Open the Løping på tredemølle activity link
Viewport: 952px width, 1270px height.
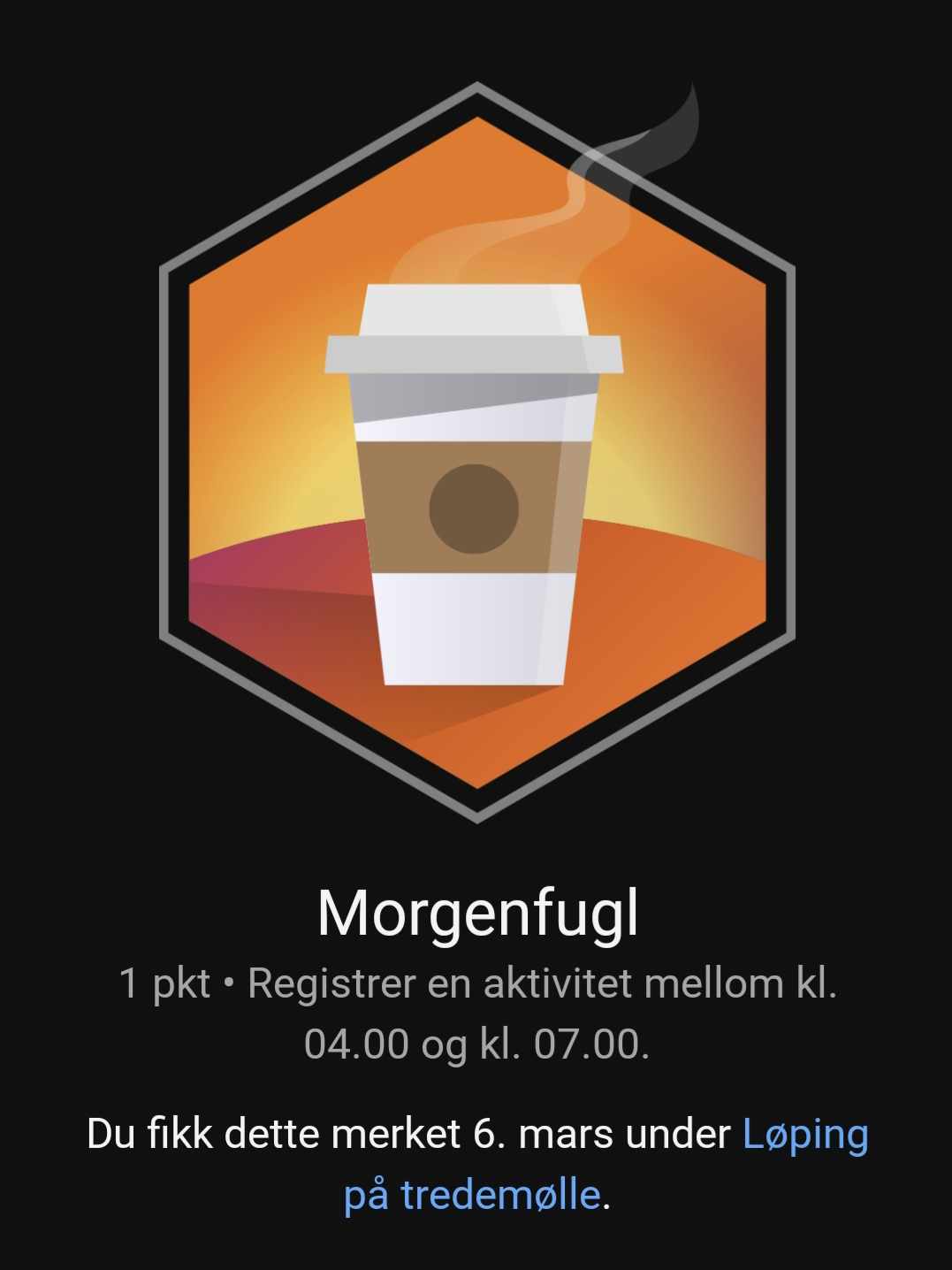click(x=472, y=1195)
